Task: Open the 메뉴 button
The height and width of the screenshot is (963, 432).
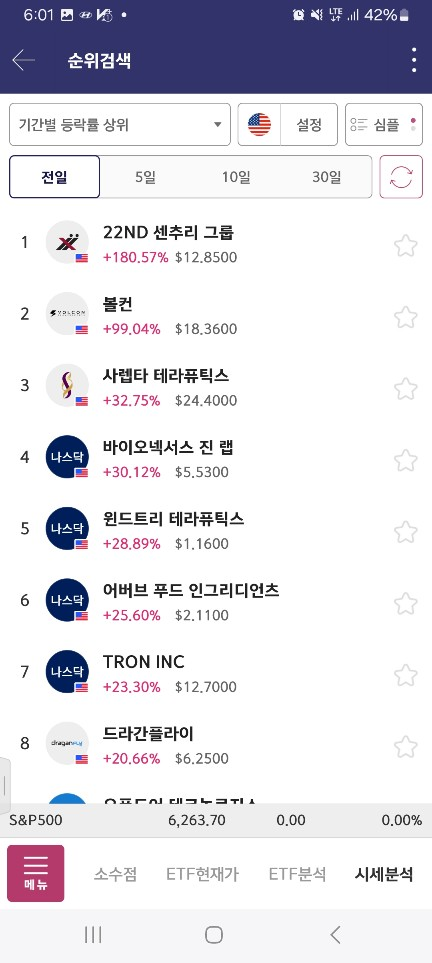Action: 36,873
